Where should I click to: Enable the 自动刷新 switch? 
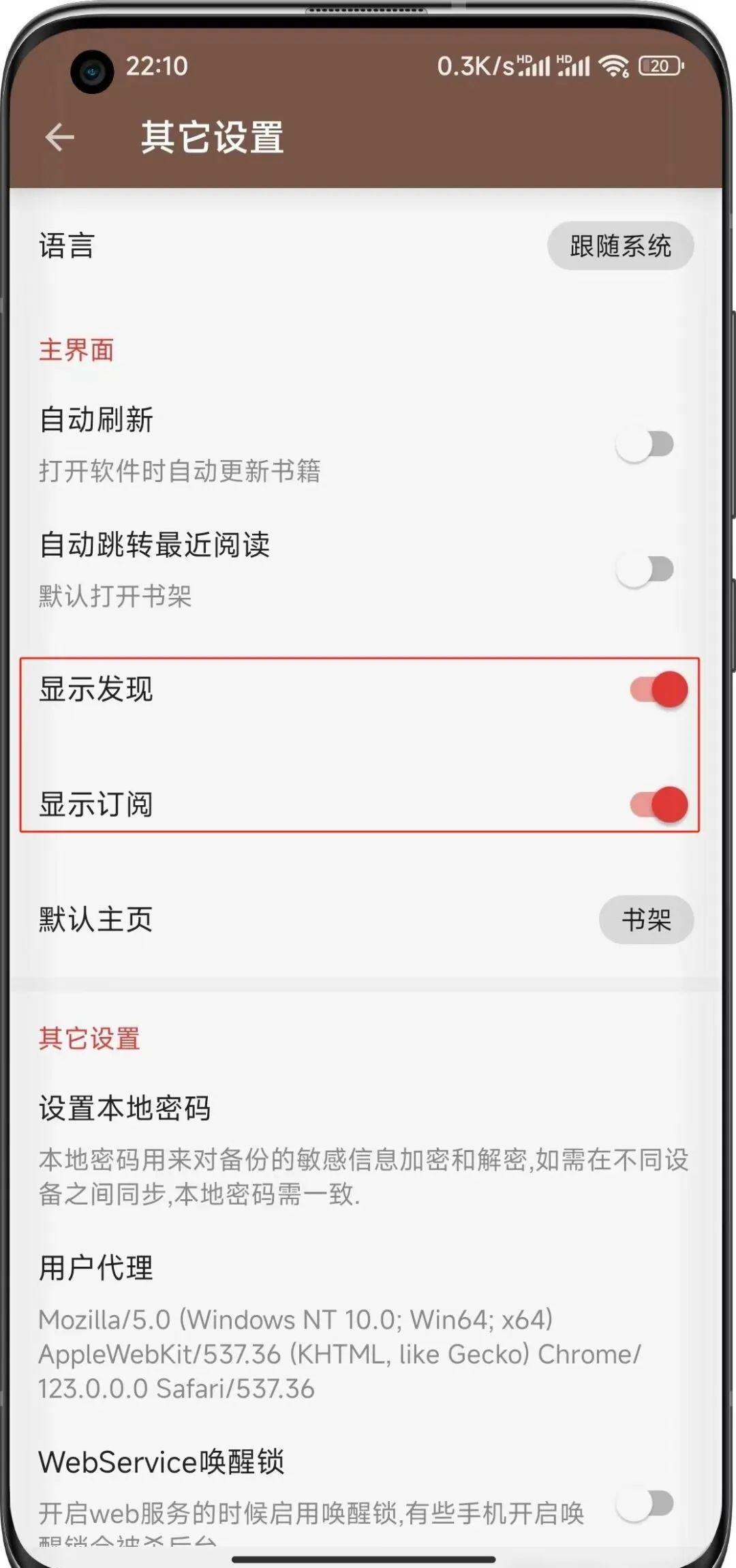click(x=645, y=444)
